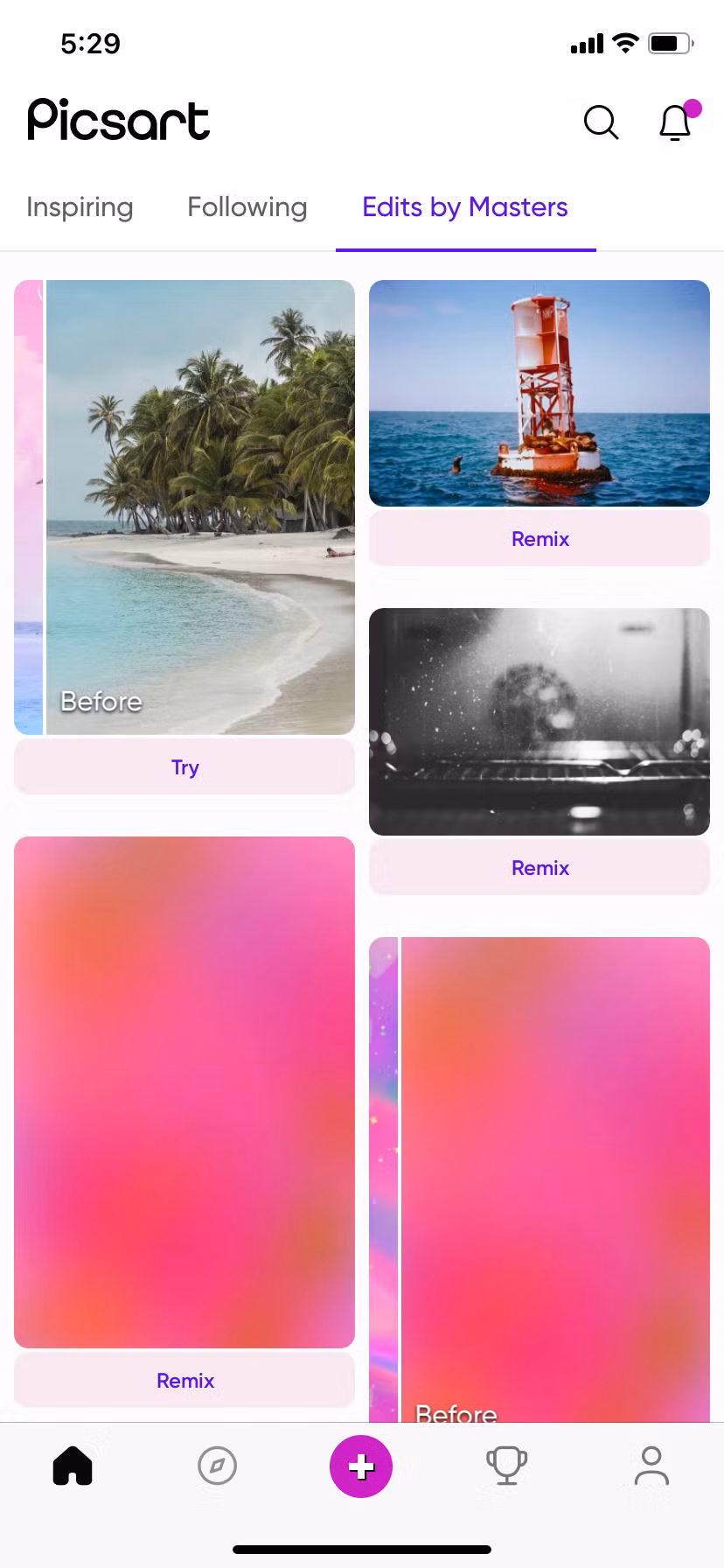This screenshot has width=724, height=1568.
Task: Open notifications via the bell icon
Action: point(674,124)
